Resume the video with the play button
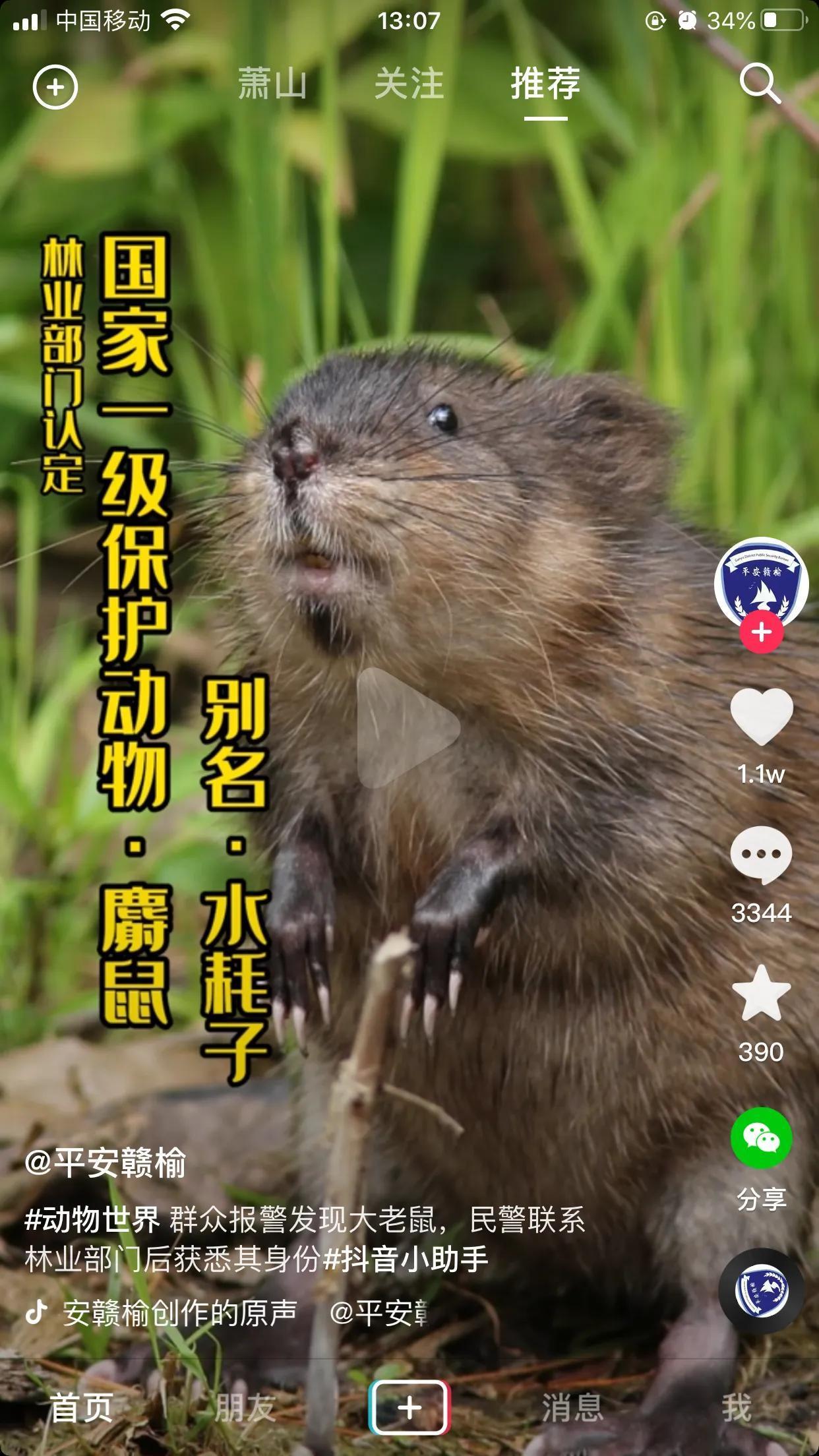This screenshot has width=819, height=1456. [407, 727]
